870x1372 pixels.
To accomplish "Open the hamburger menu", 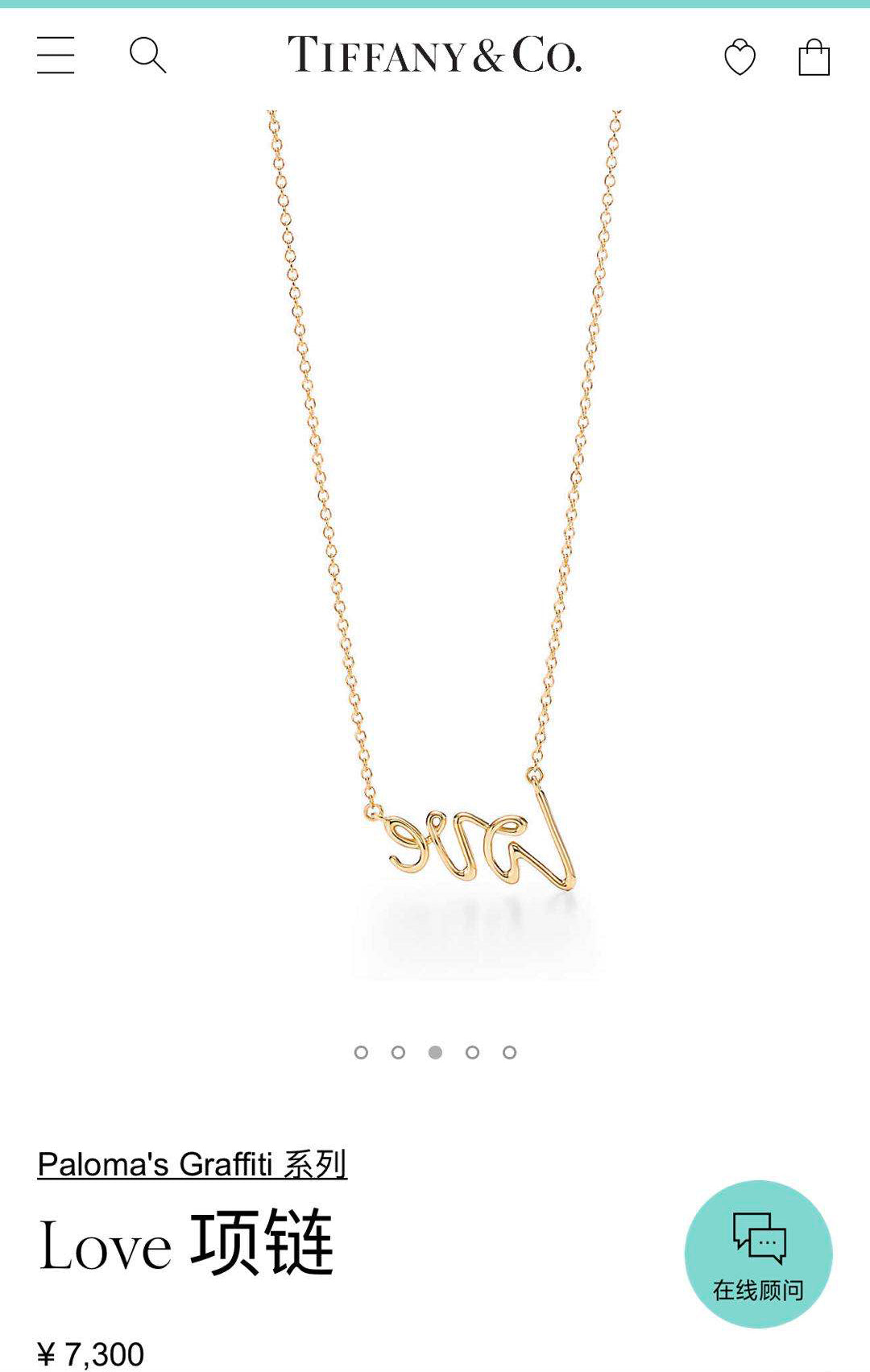I will pyautogui.click(x=56, y=56).
